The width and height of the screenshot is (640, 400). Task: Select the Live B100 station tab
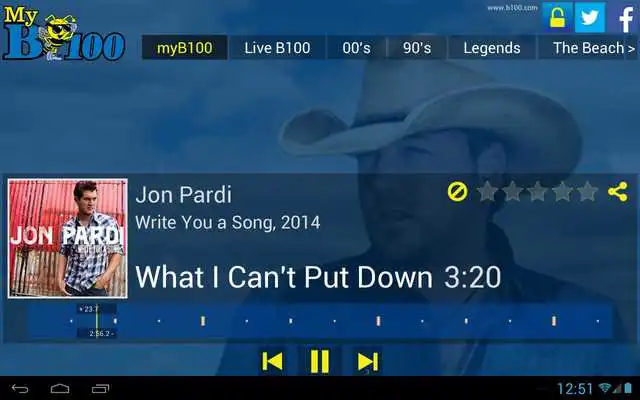coord(277,47)
